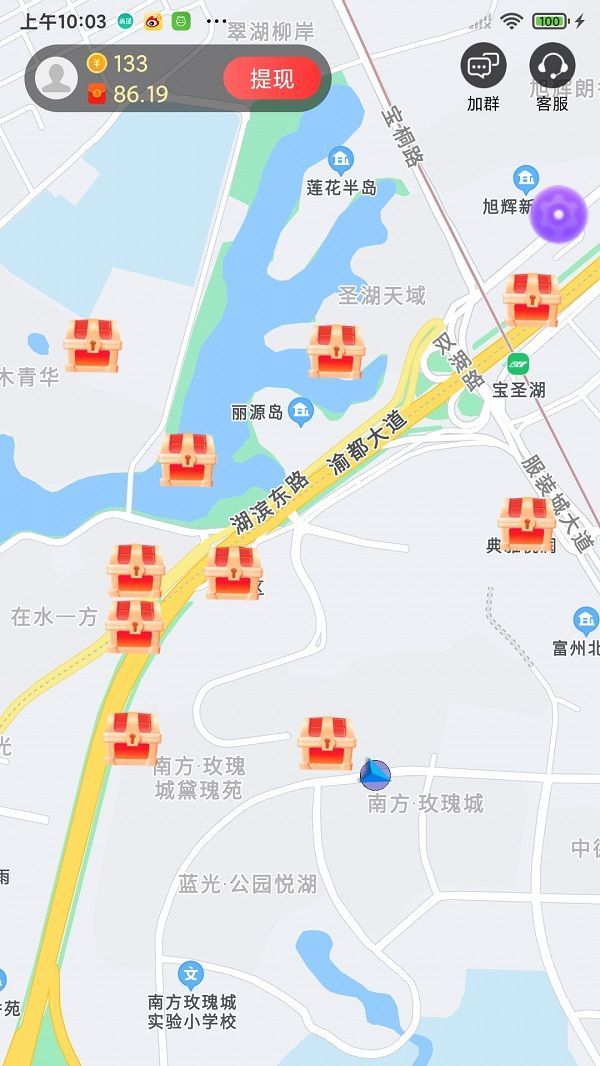The image size is (600, 1066).
Task: Open treasure chest near 木青华
Action: [x=93, y=345]
